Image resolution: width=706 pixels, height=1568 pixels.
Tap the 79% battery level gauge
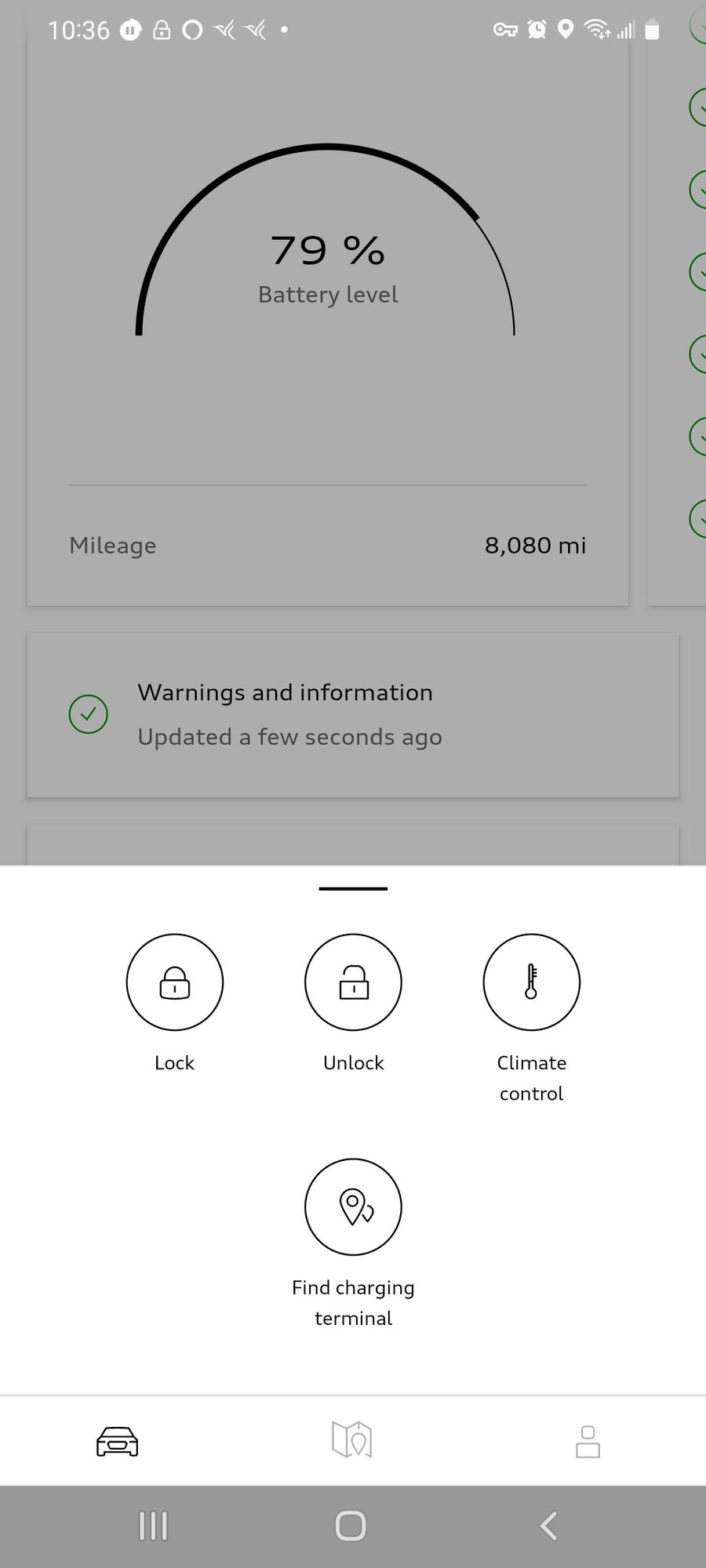coord(328,251)
